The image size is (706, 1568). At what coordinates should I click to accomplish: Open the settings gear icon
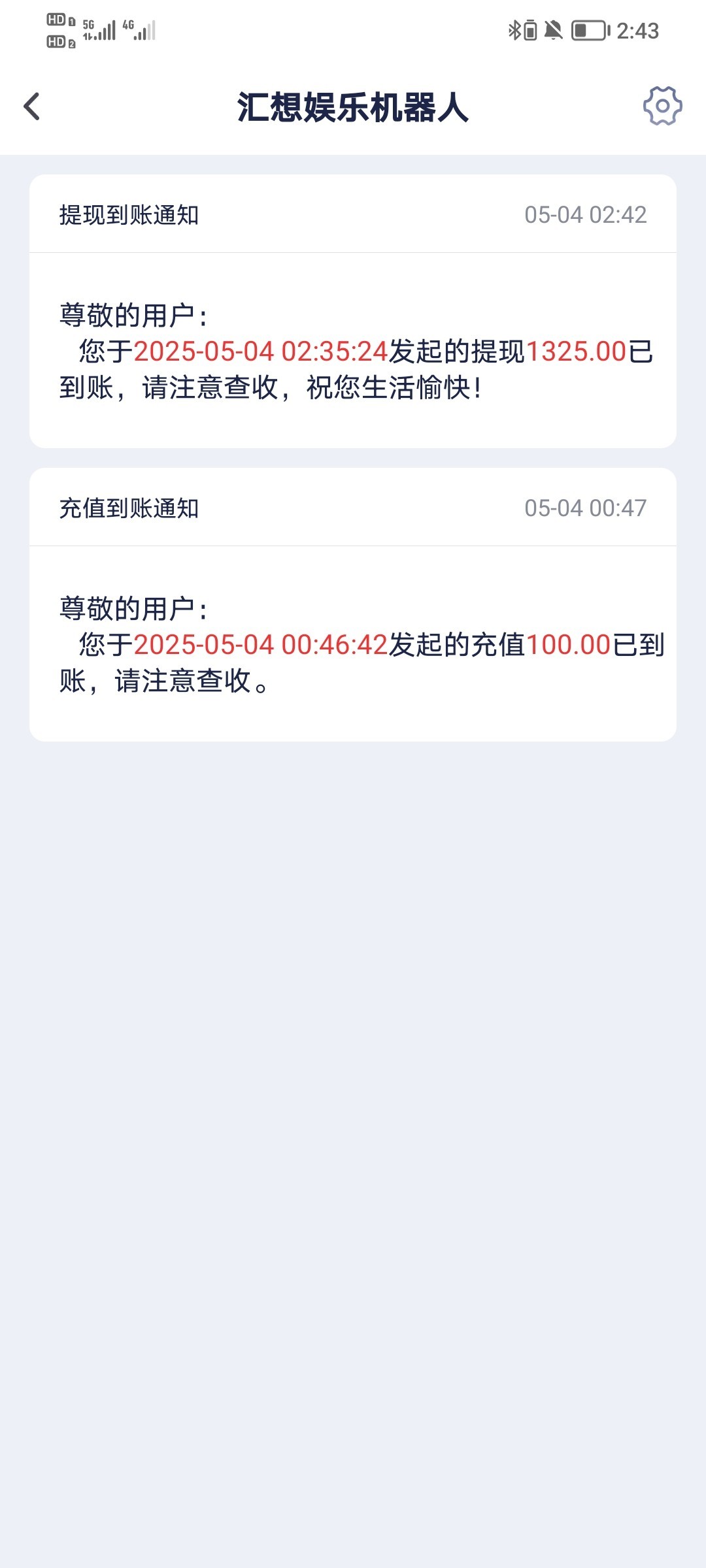coord(662,106)
